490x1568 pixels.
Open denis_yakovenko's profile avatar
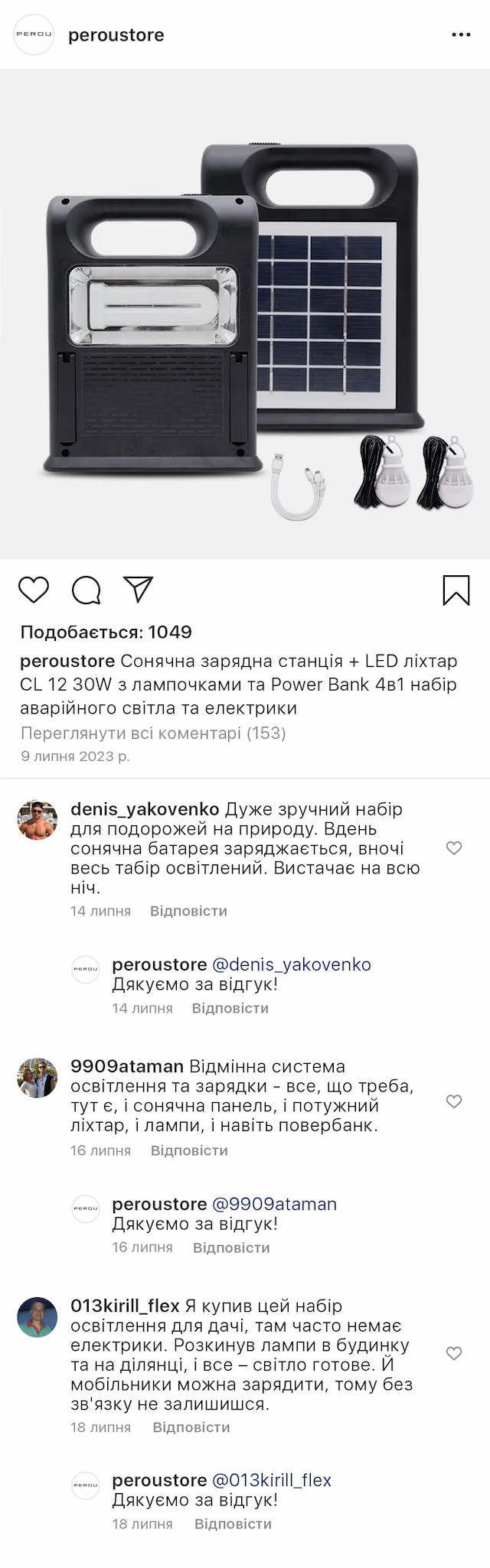(38, 821)
